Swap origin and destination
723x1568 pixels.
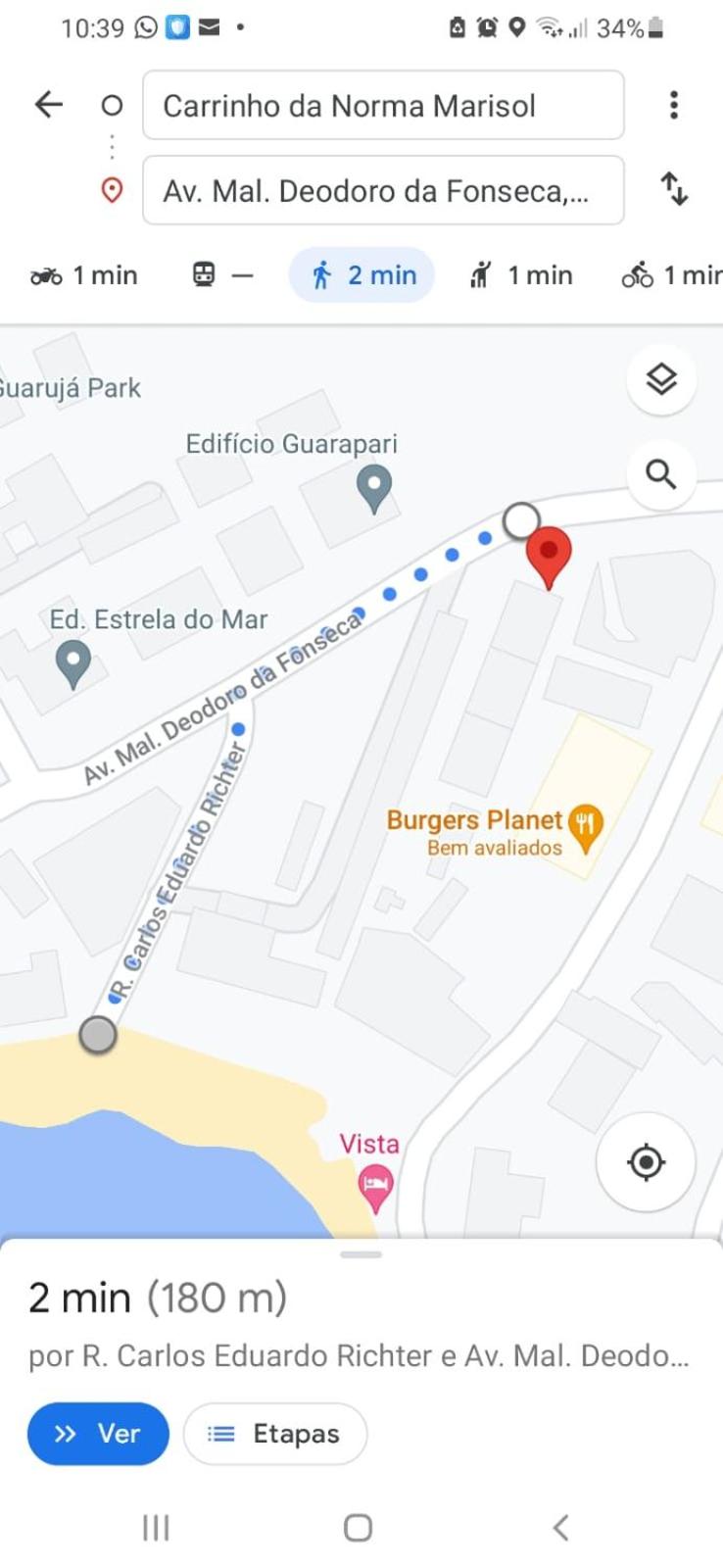pos(674,188)
